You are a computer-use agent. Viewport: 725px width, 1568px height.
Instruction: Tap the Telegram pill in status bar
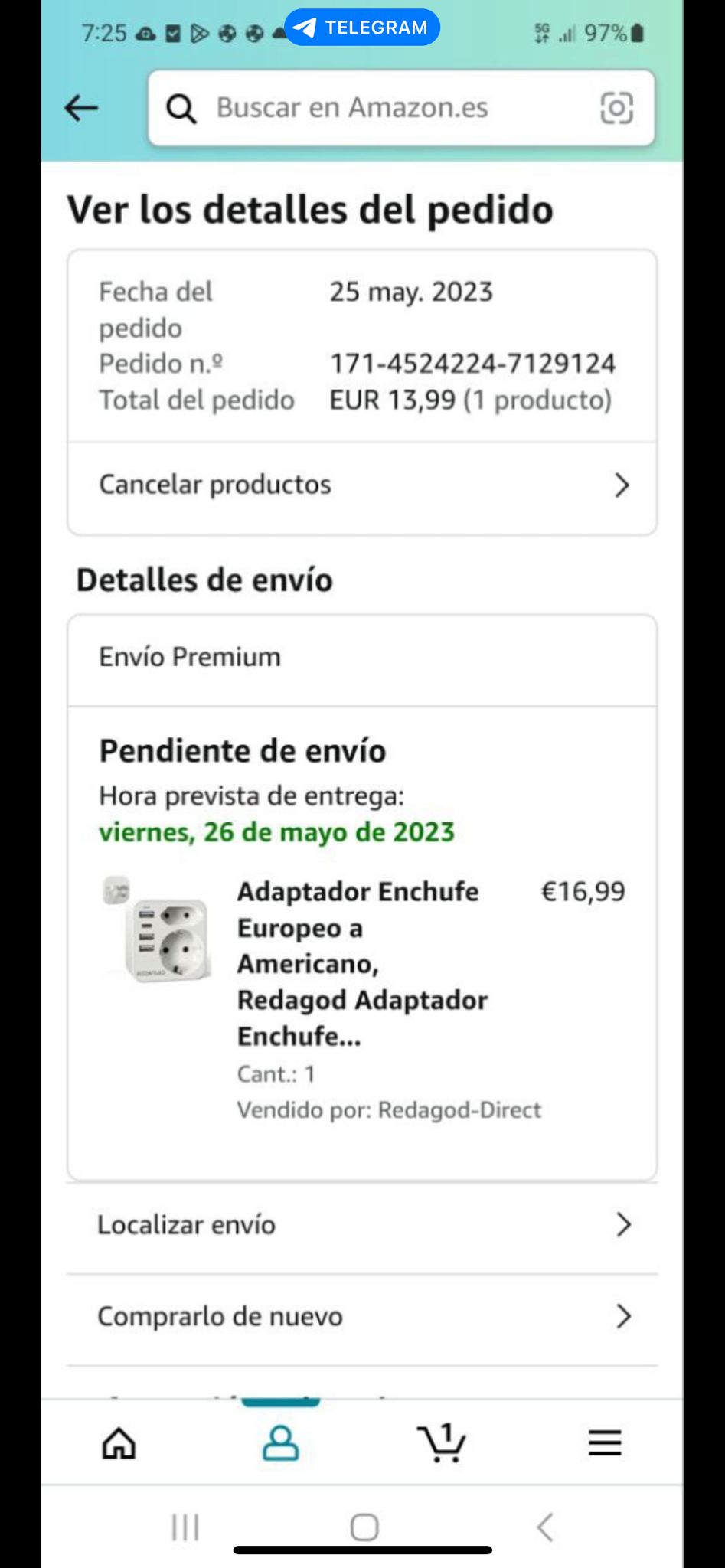pyautogui.click(x=361, y=28)
